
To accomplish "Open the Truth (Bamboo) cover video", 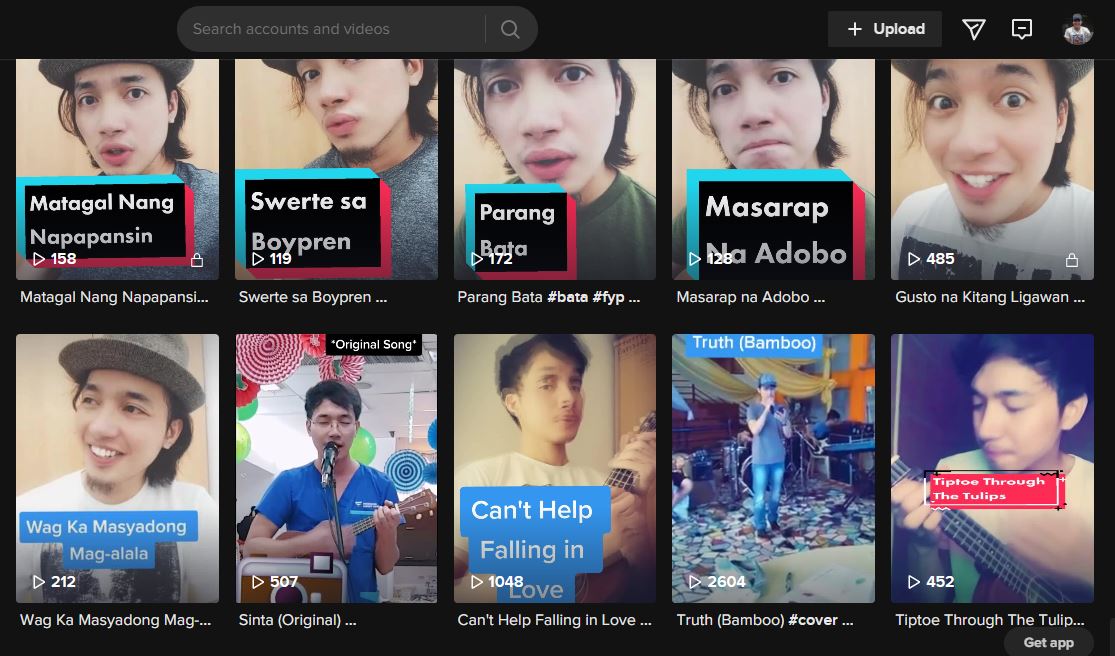I will click(x=773, y=468).
